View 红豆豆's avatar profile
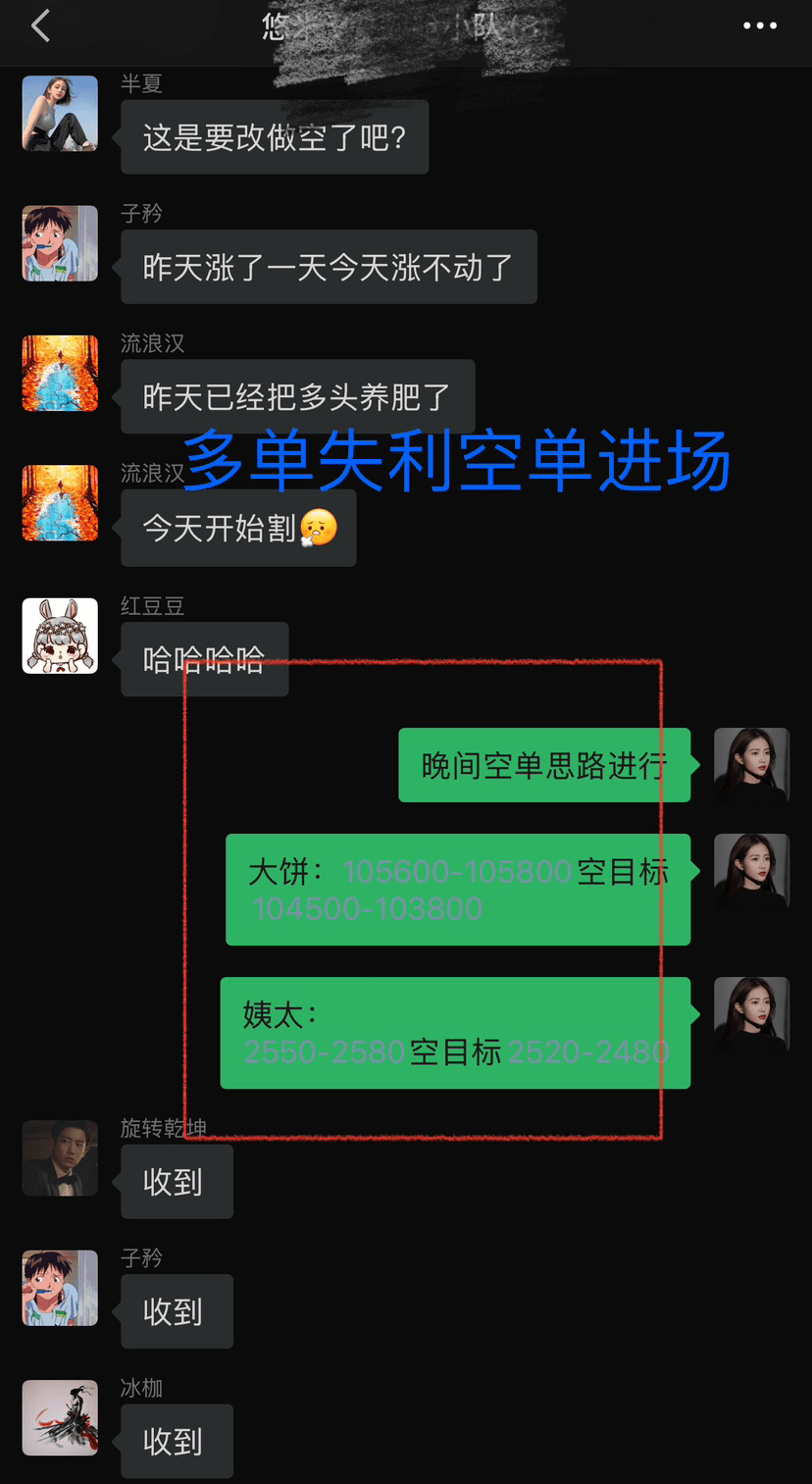This screenshot has width=812, height=1484. (60, 636)
